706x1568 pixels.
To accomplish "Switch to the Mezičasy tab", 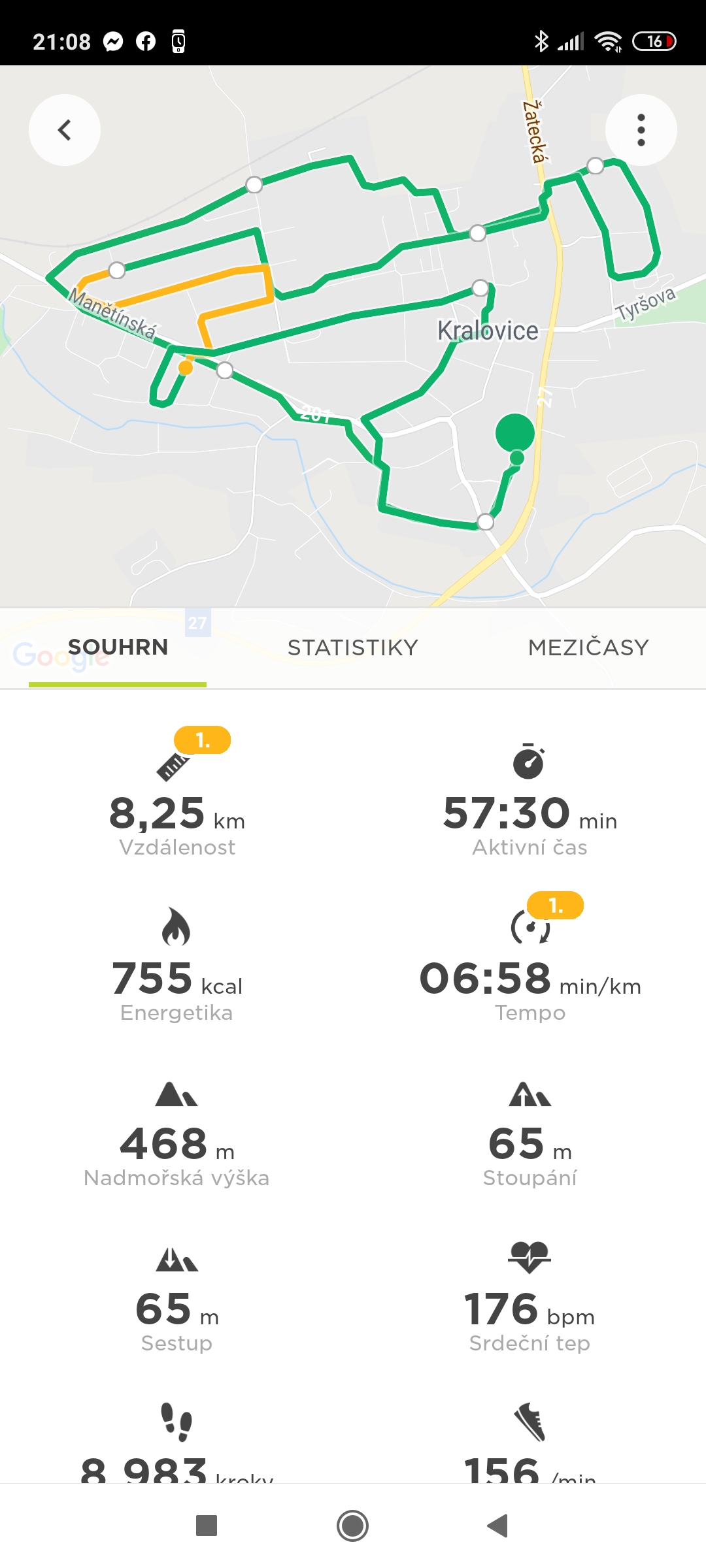I will (588, 647).
